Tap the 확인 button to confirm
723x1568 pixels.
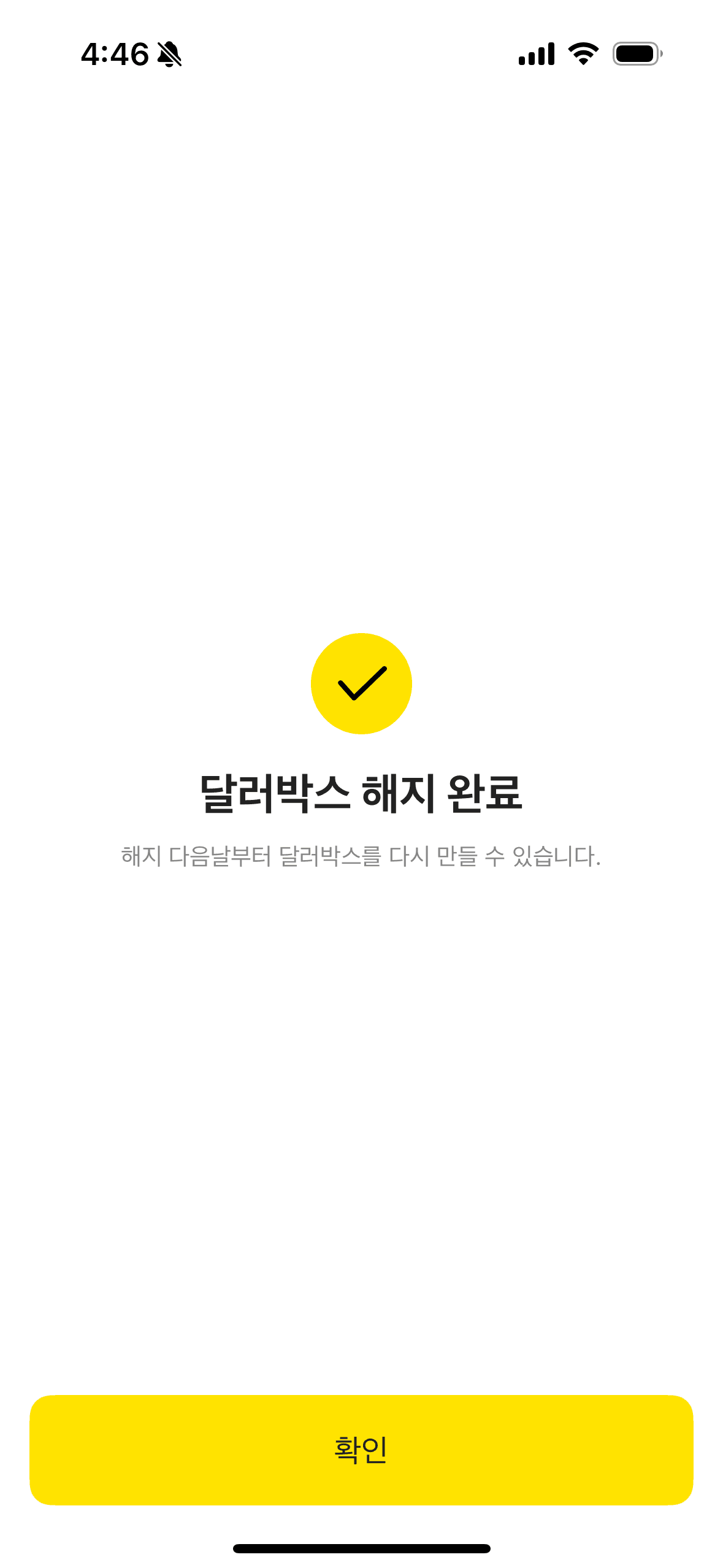361,1449
